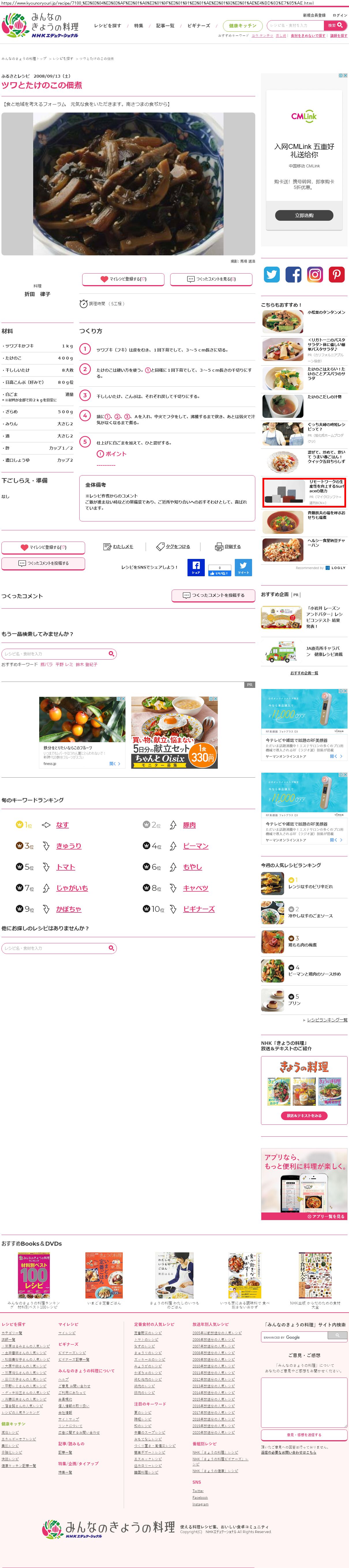Open the ピーマン keyword link
Viewport: 349px width, 1568px height.
tap(195, 846)
